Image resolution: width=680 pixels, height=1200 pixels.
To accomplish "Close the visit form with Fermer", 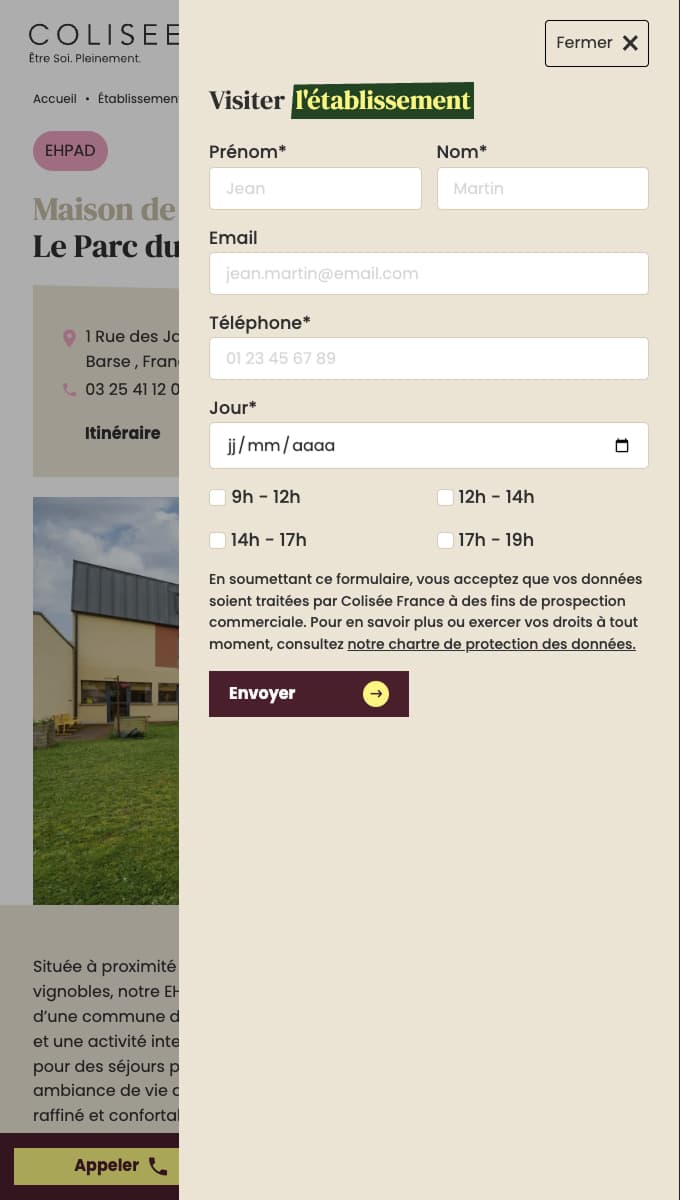I will [x=596, y=43].
